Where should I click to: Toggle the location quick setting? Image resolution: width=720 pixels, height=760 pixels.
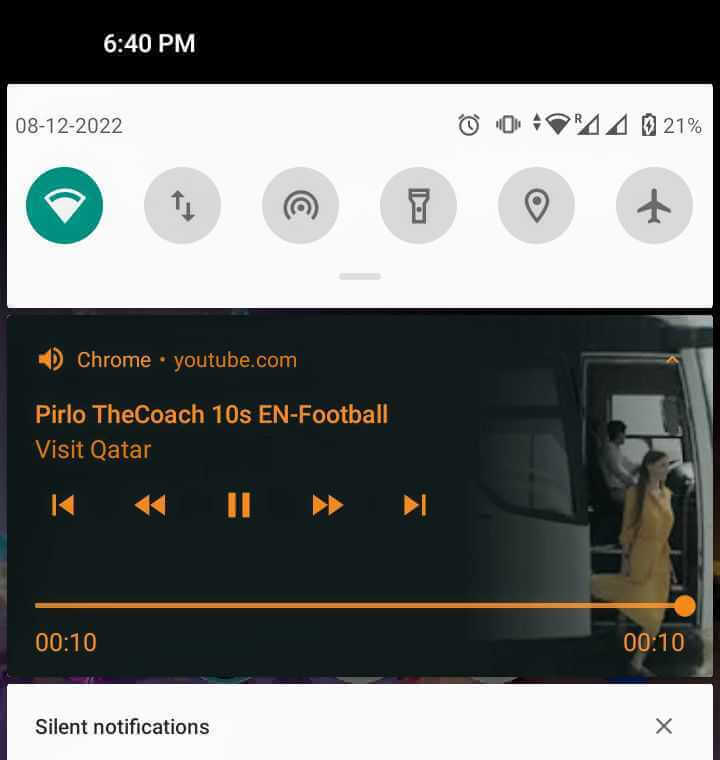536,206
